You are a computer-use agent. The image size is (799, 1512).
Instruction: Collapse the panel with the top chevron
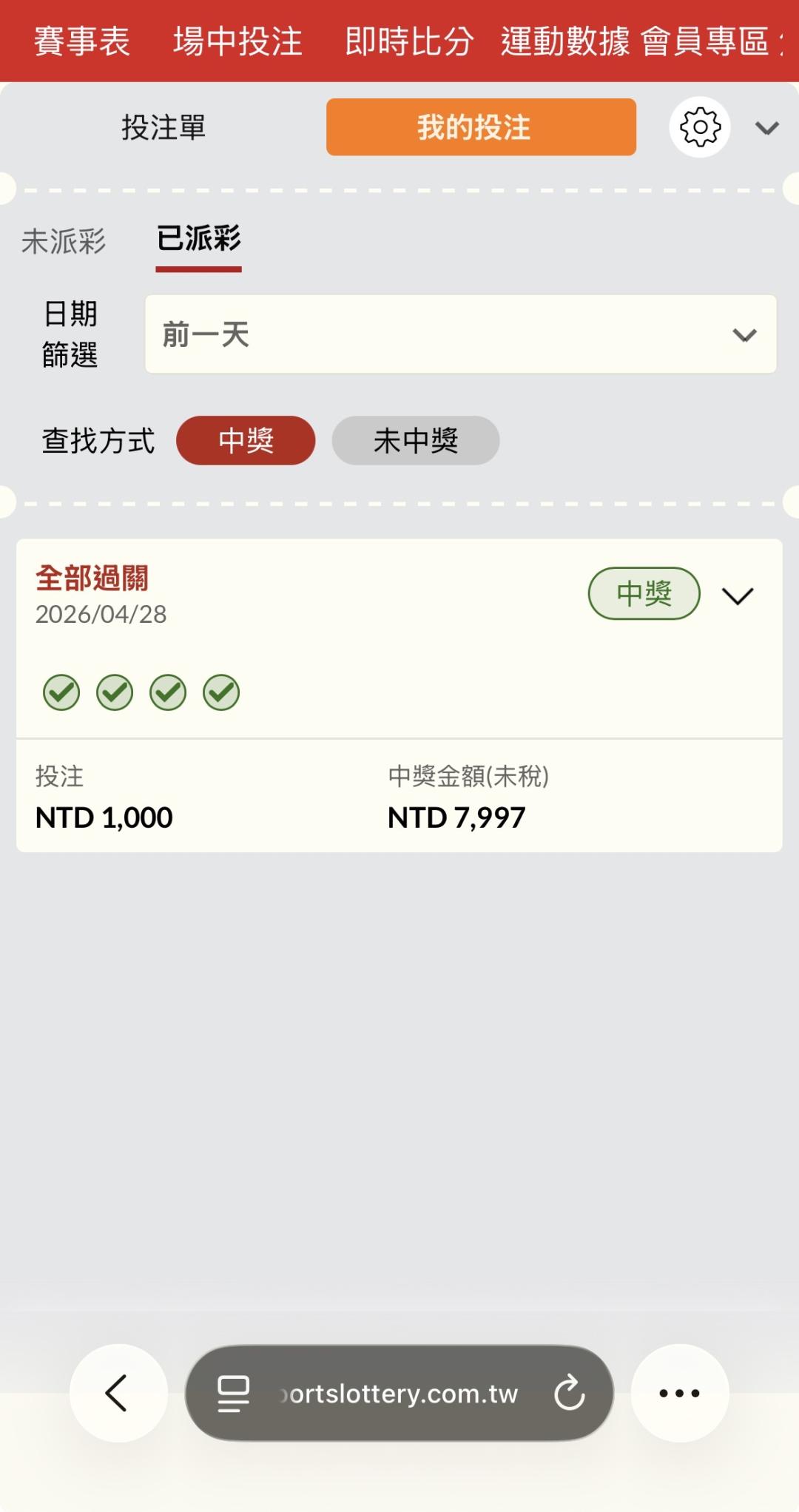(x=767, y=128)
